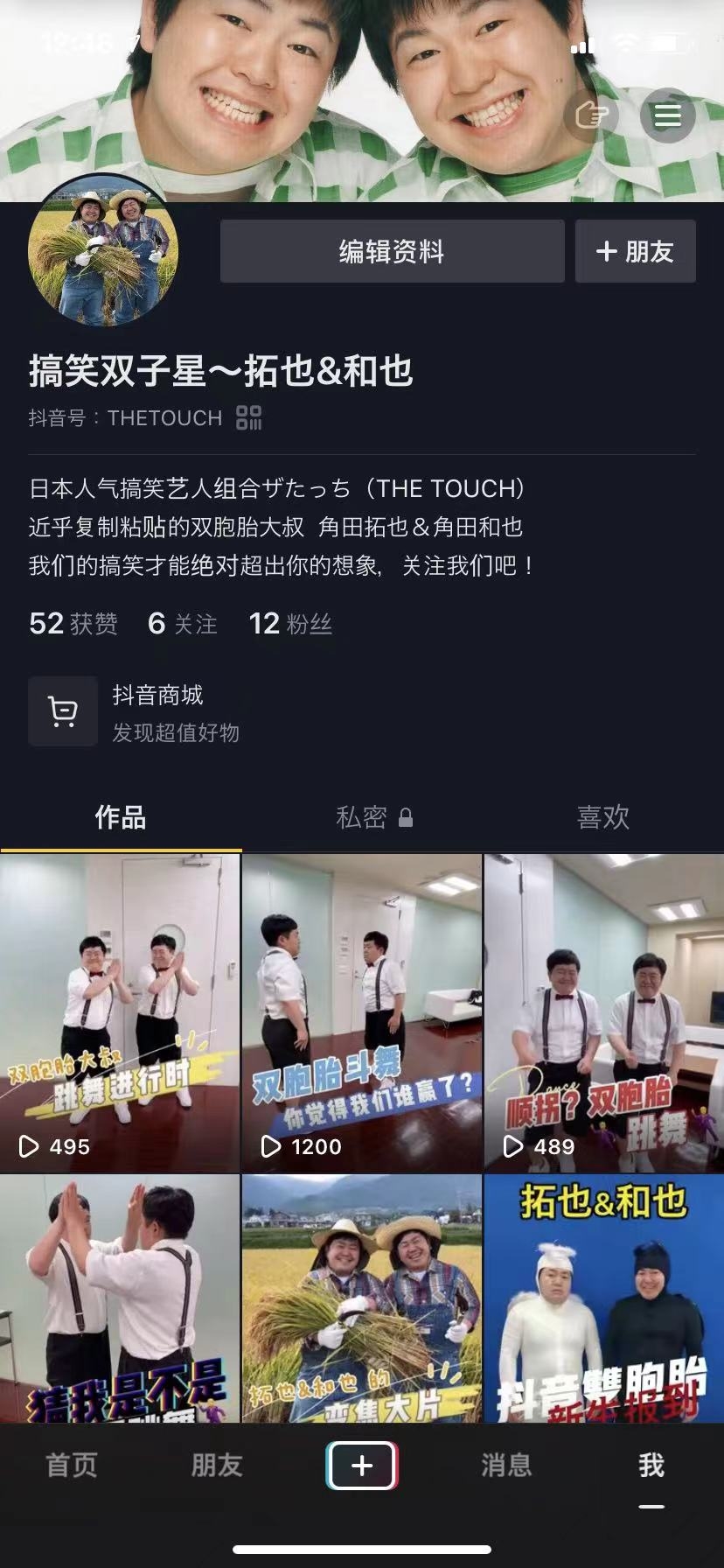Screen dimensions: 724x1568
Task: View the 6 关注 following list
Action: (183, 623)
